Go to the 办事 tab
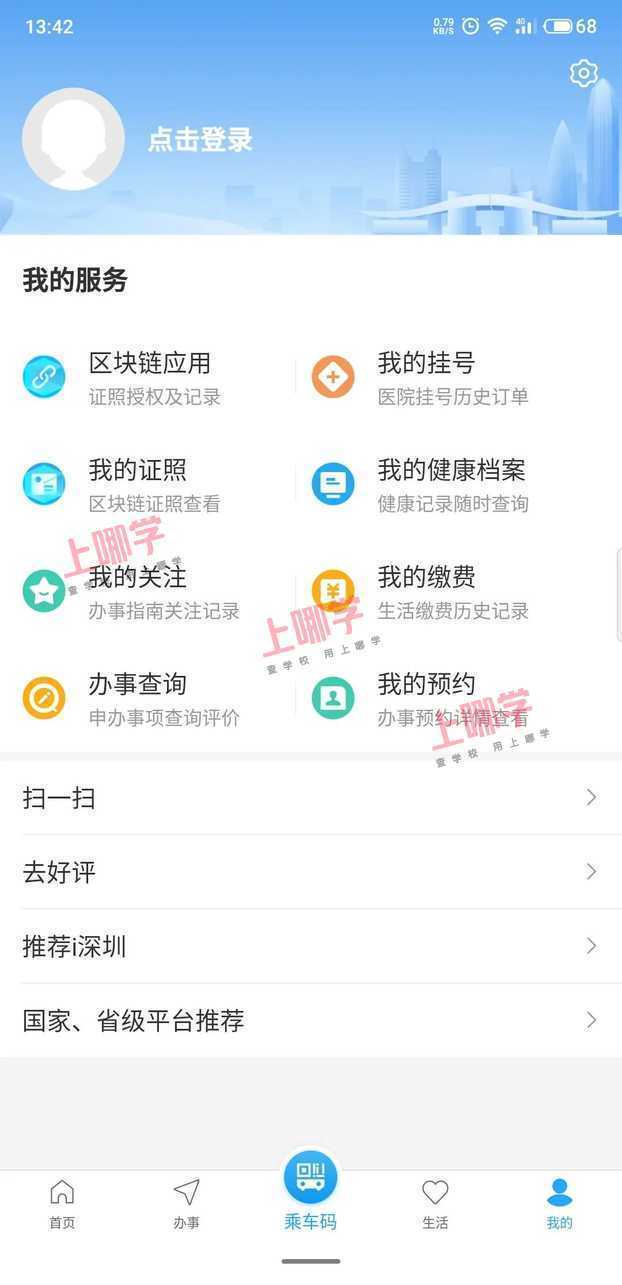The width and height of the screenshot is (622, 1285). point(186,1203)
